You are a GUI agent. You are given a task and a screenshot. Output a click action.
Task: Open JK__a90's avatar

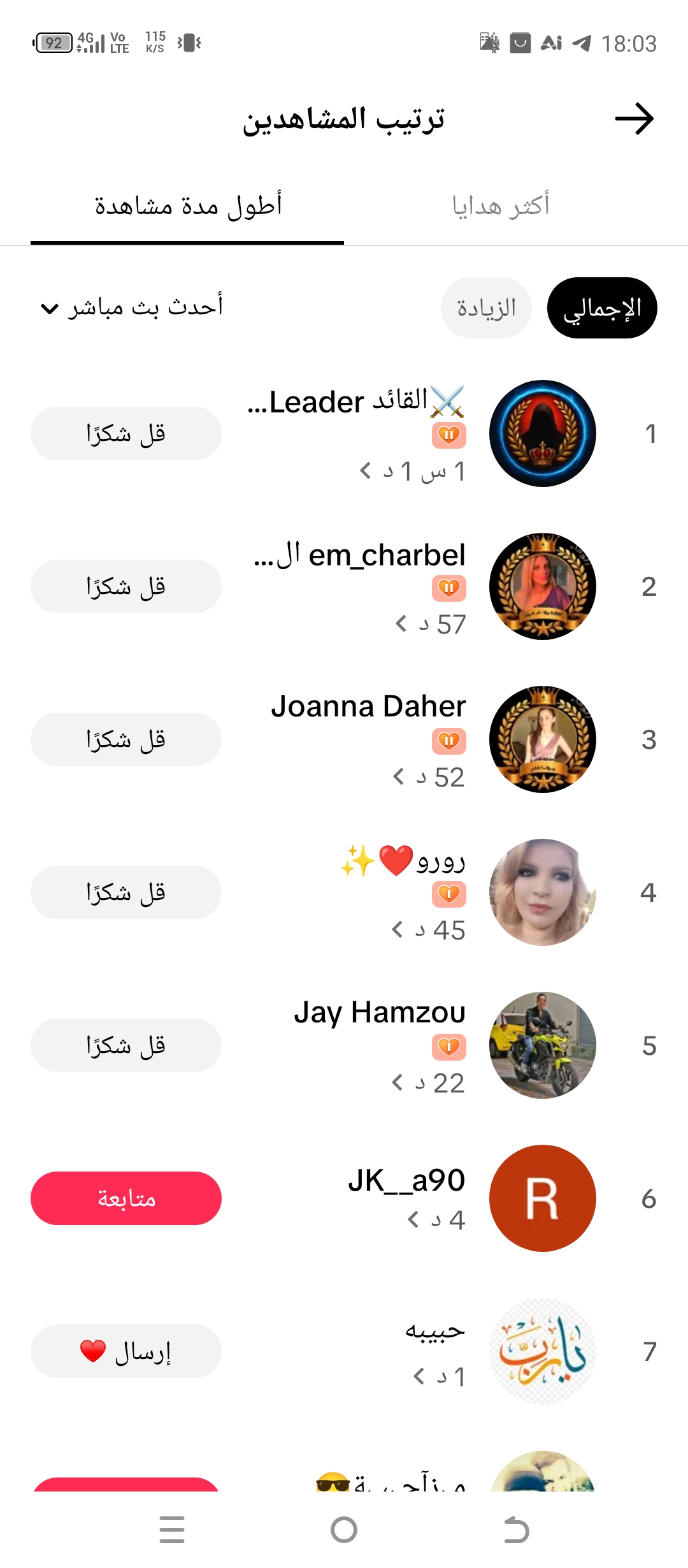(x=543, y=1198)
